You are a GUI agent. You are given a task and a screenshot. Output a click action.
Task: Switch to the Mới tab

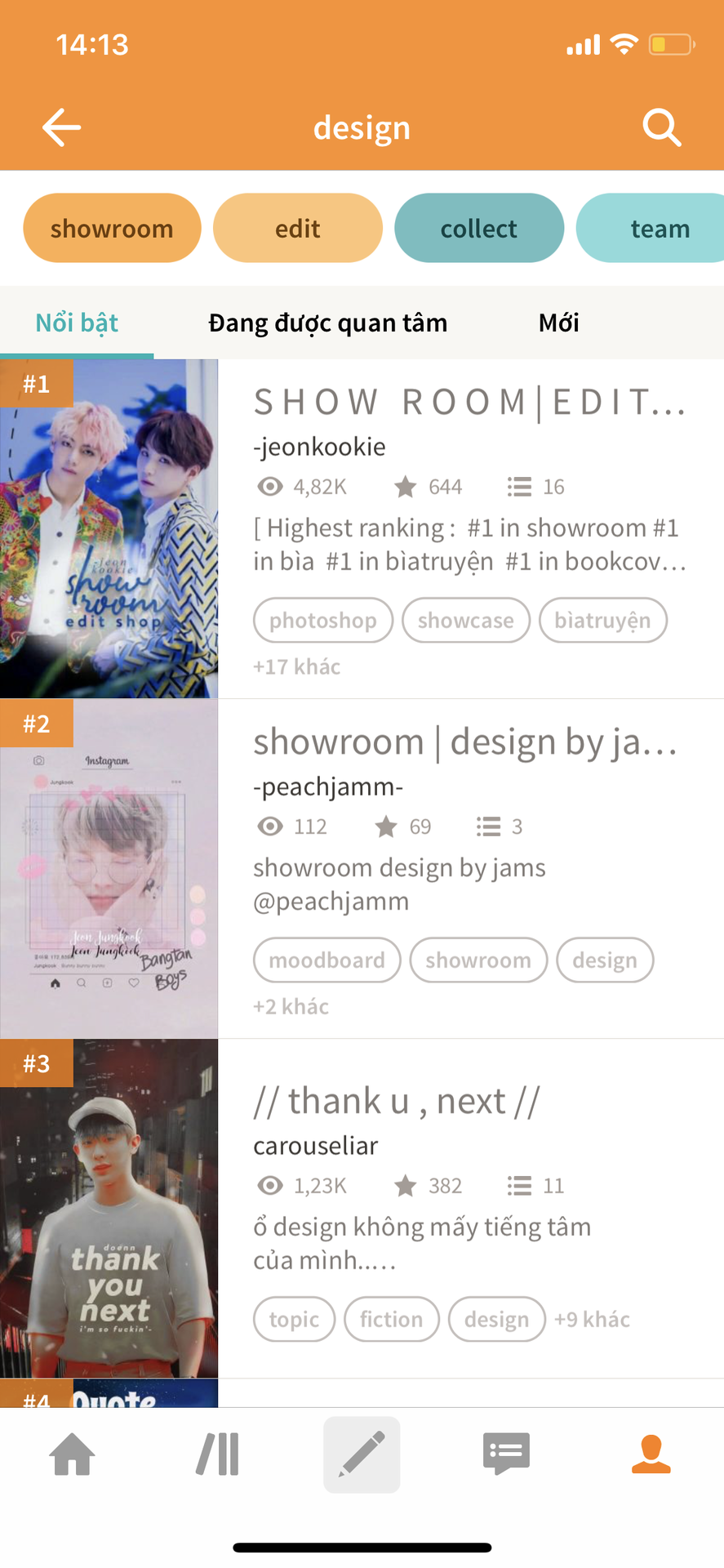click(559, 323)
